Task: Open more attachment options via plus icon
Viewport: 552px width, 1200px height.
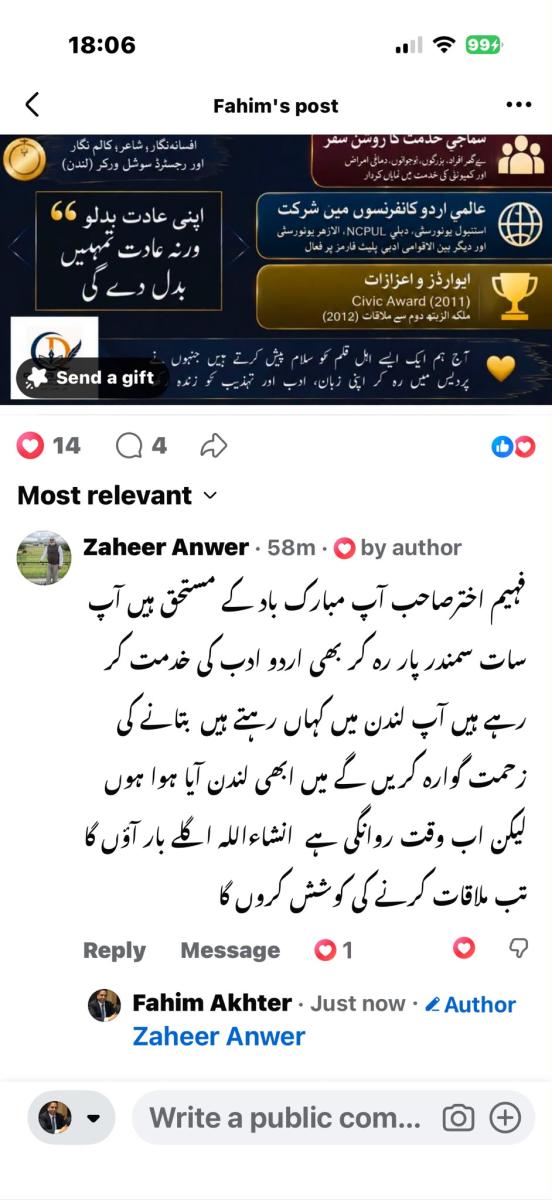Action: [x=505, y=1118]
